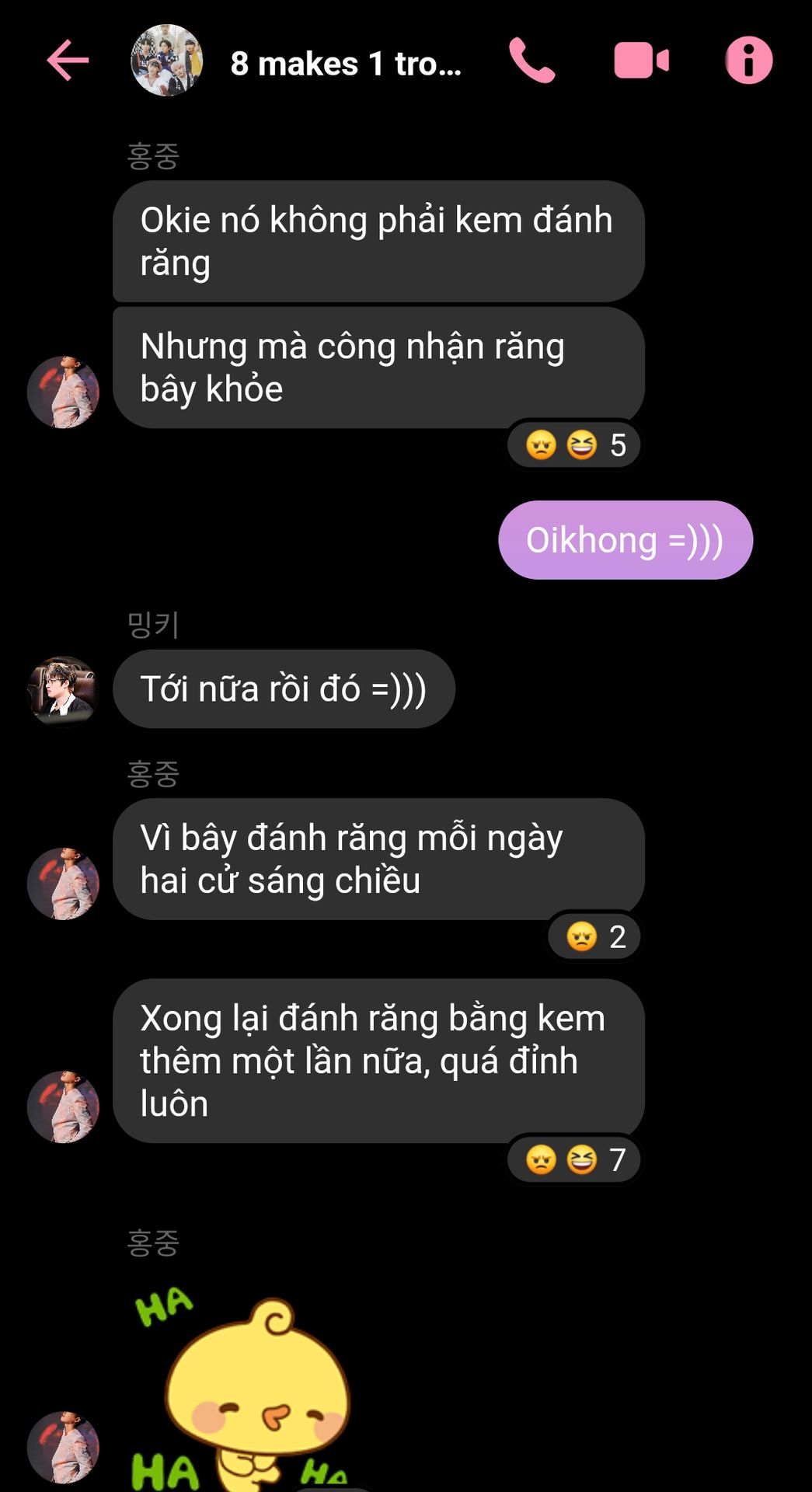The height and width of the screenshot is (1492, 812).
Task: View the 2 reactions on 'hai cử sáng chiều' message
Action: point(595,936)
